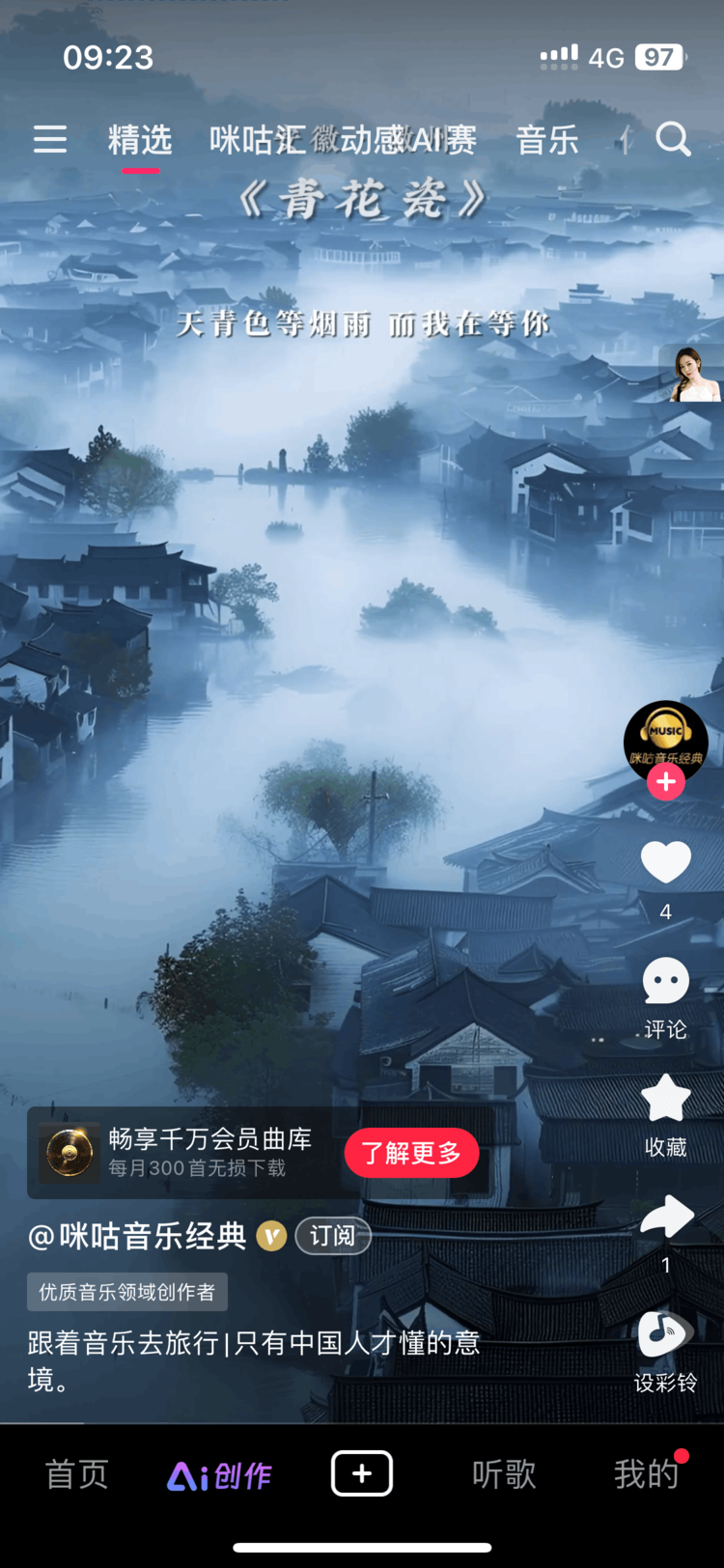Image resolution: width=724 pixels, height=1568 pixels.
Task: Set this song as 设彩铃 ringtone
Action: pos(665,1335)
